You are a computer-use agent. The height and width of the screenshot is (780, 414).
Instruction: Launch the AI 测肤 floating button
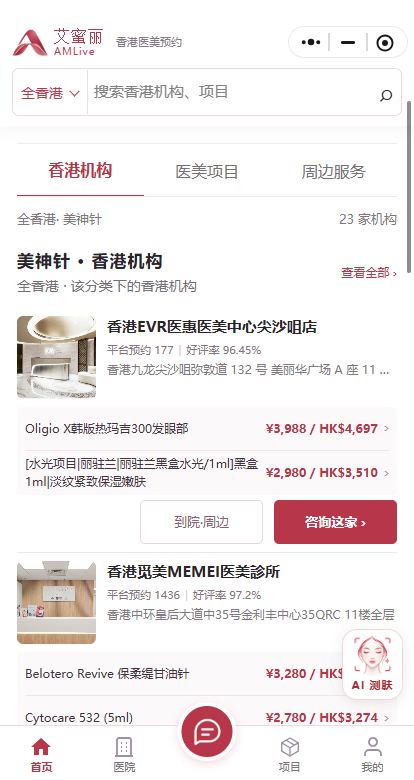372,665
